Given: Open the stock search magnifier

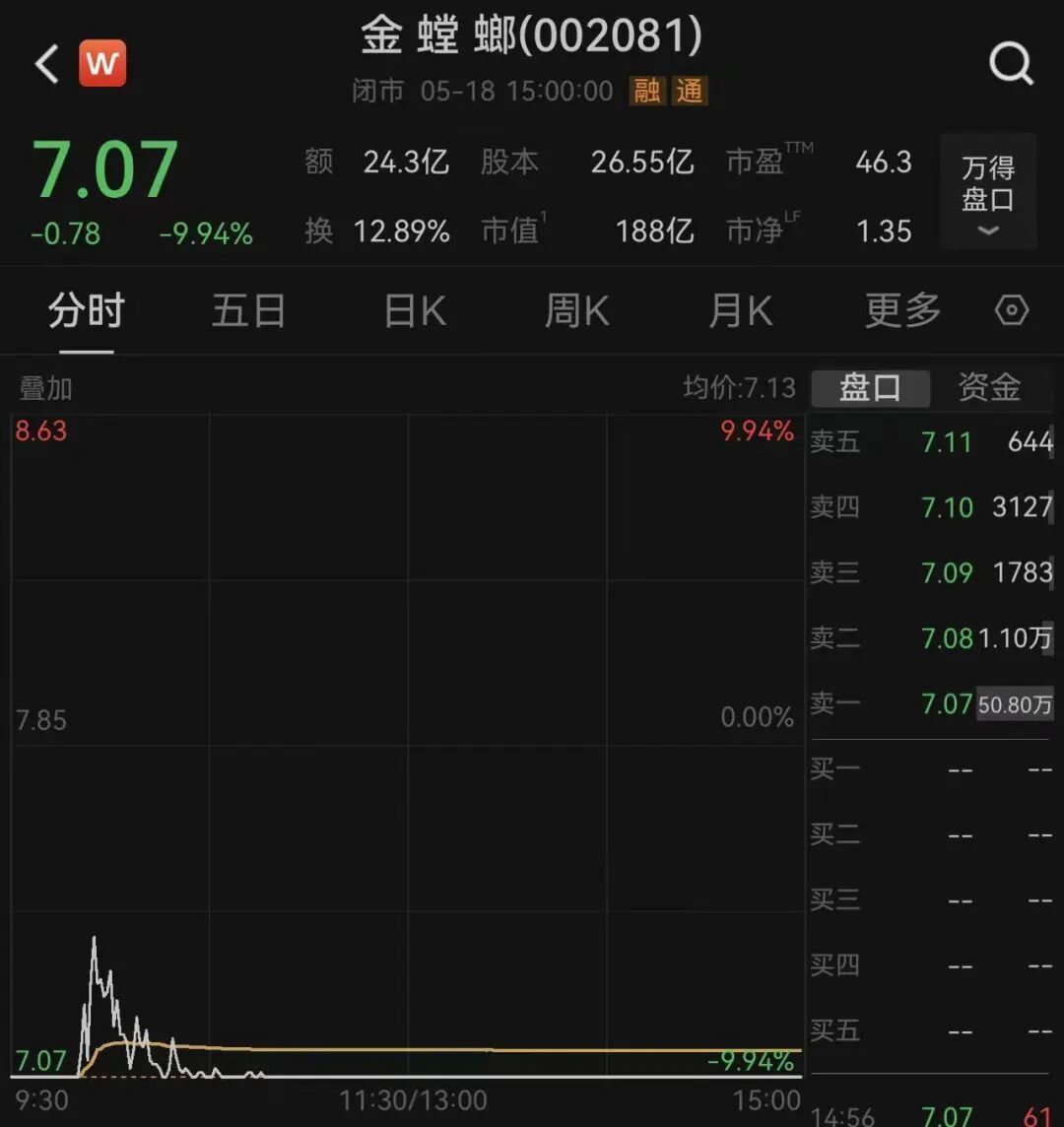Looking at the screenshot, I should click(1011, 63).
